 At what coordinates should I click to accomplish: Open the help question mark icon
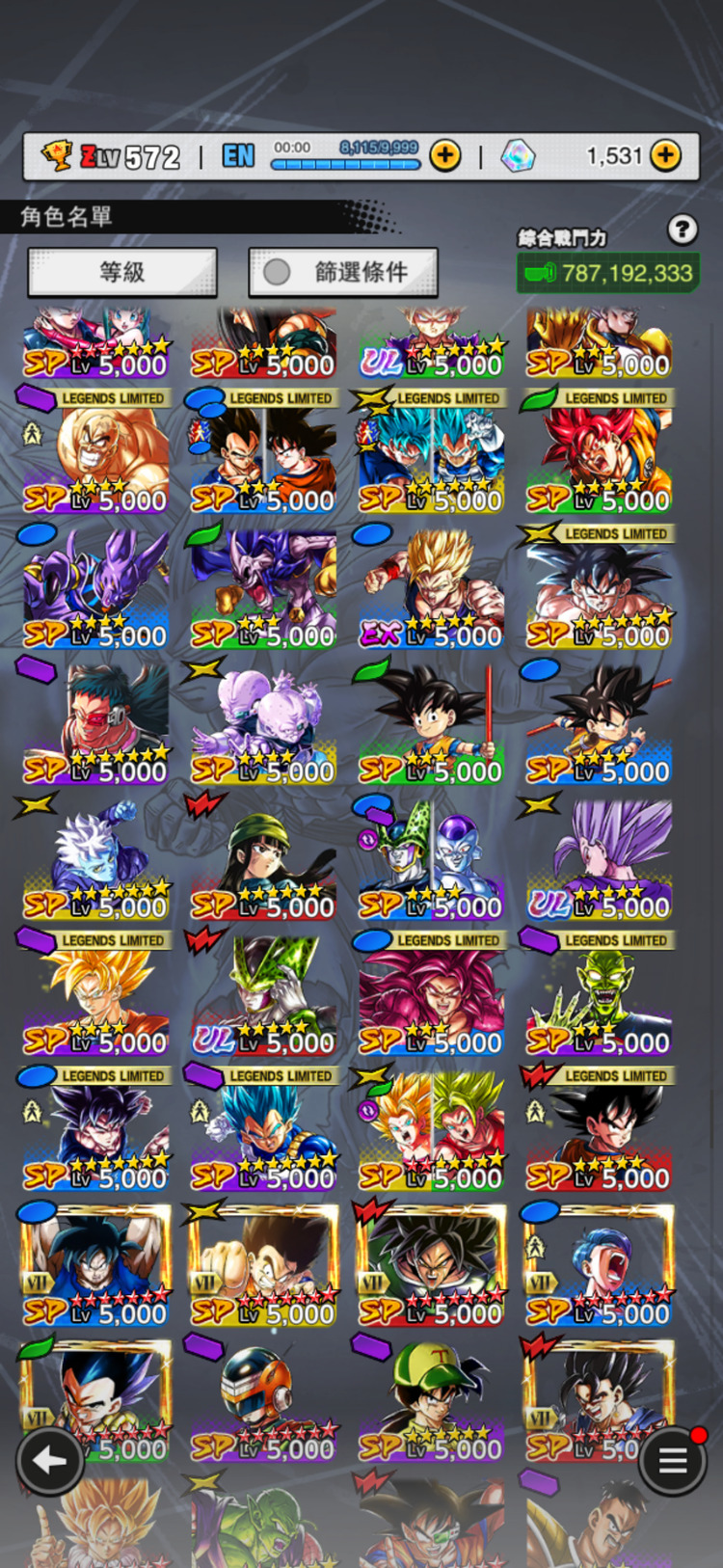point(683,230)
